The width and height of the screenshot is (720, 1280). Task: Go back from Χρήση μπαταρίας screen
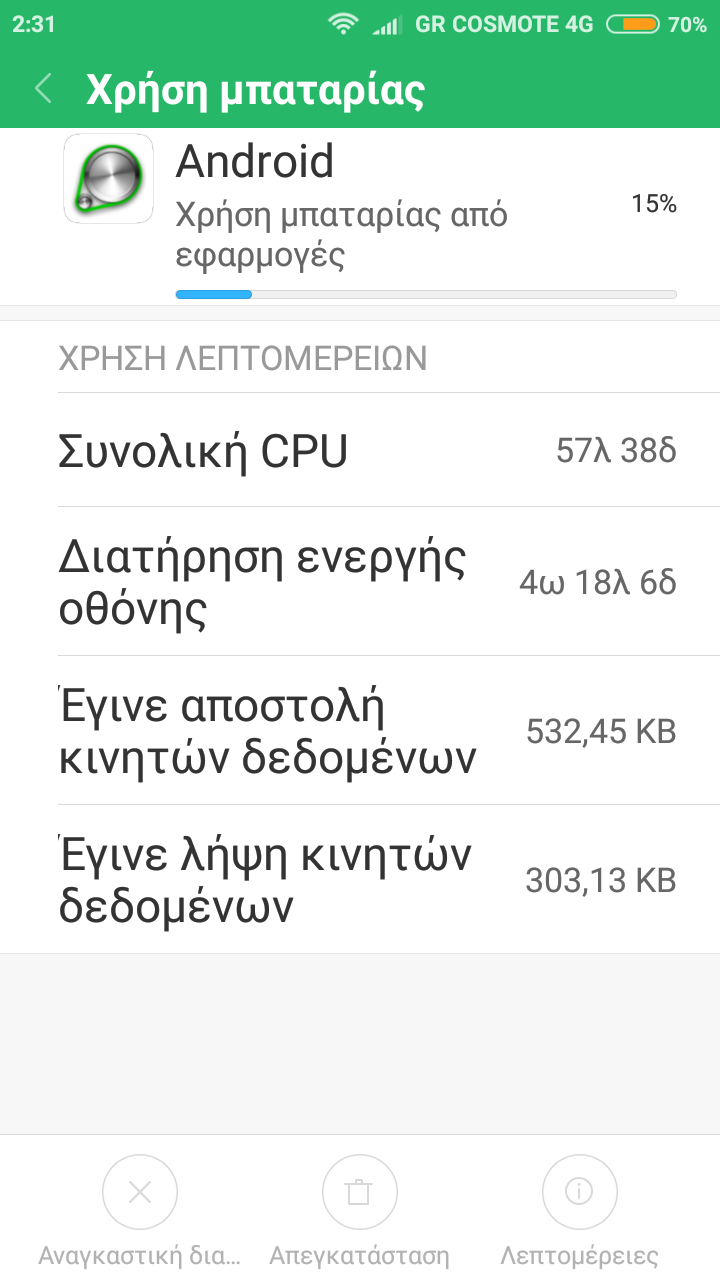(43, 89)
